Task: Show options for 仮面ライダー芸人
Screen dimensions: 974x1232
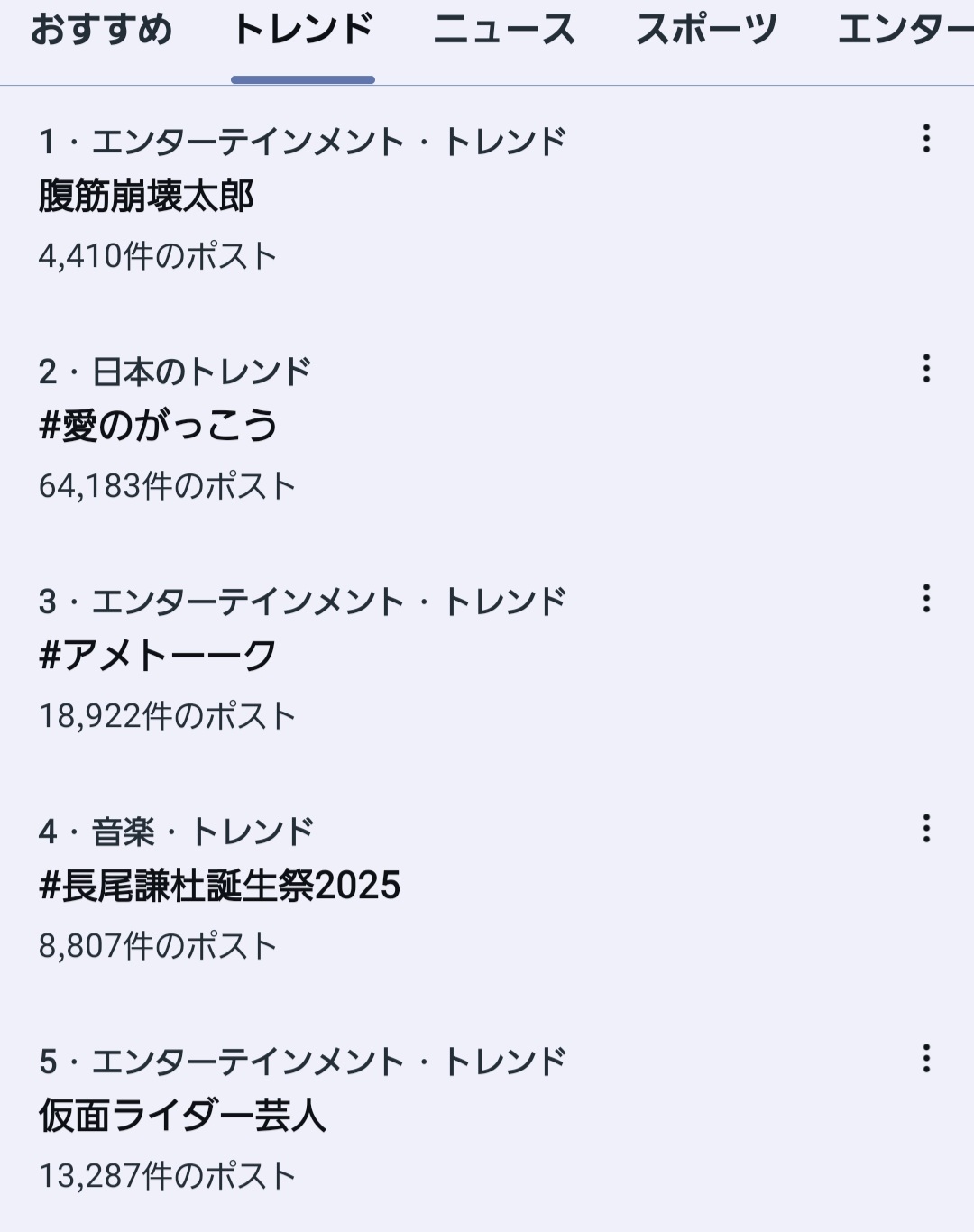Action: tap(926, 1059)
